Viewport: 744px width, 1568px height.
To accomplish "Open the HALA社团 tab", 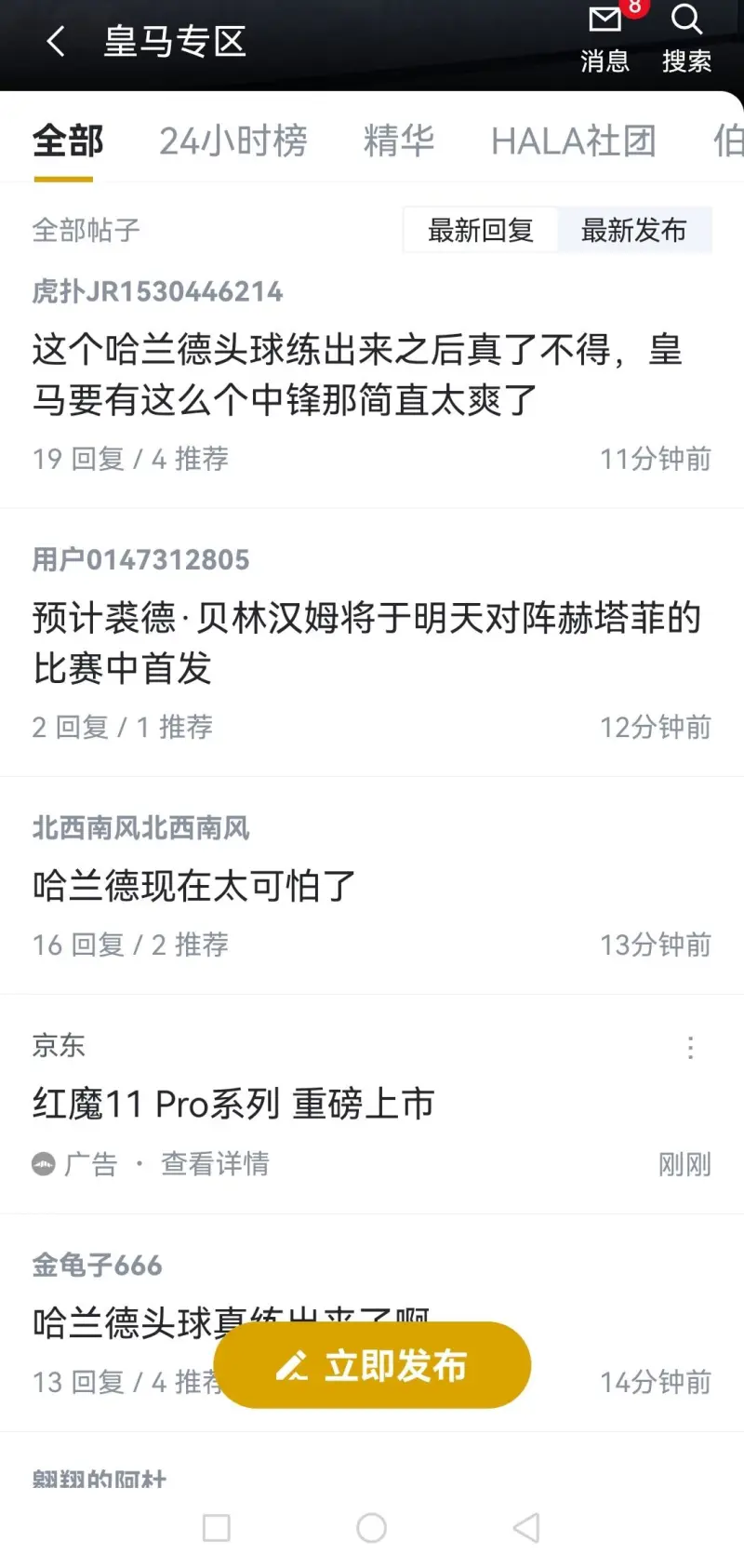I will [573, 141].
